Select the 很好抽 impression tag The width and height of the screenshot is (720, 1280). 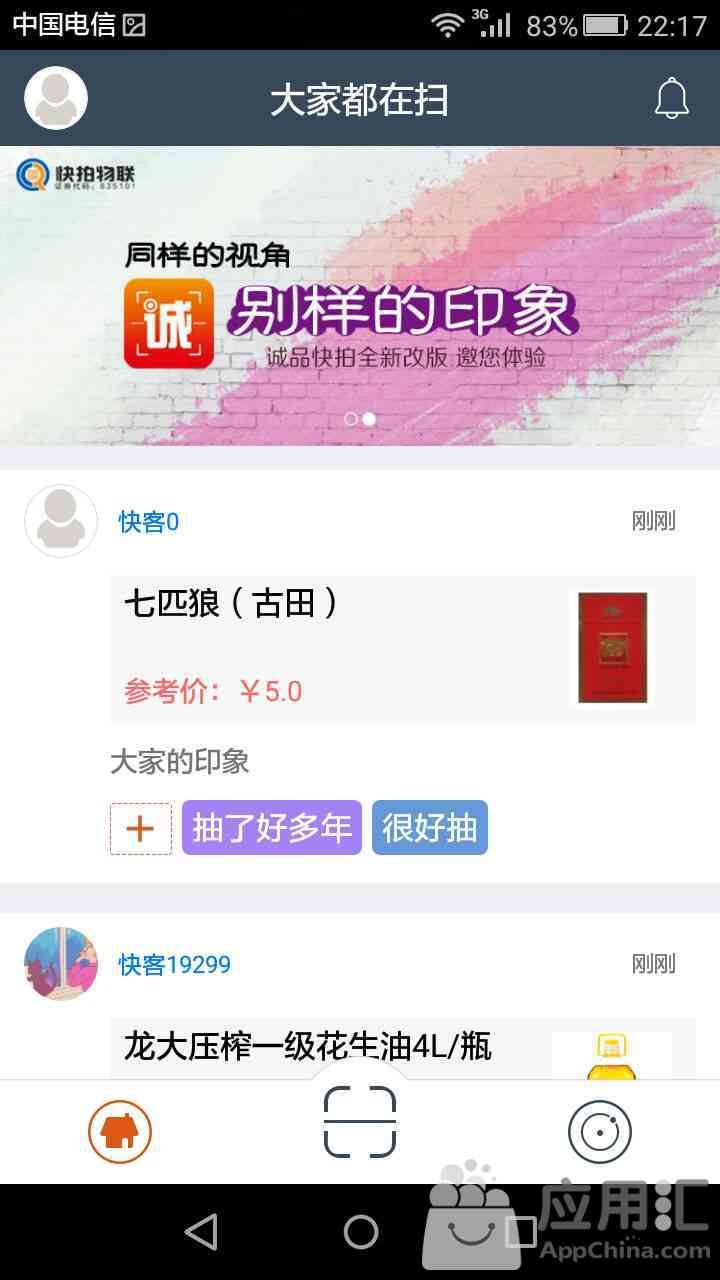point(429,828)
